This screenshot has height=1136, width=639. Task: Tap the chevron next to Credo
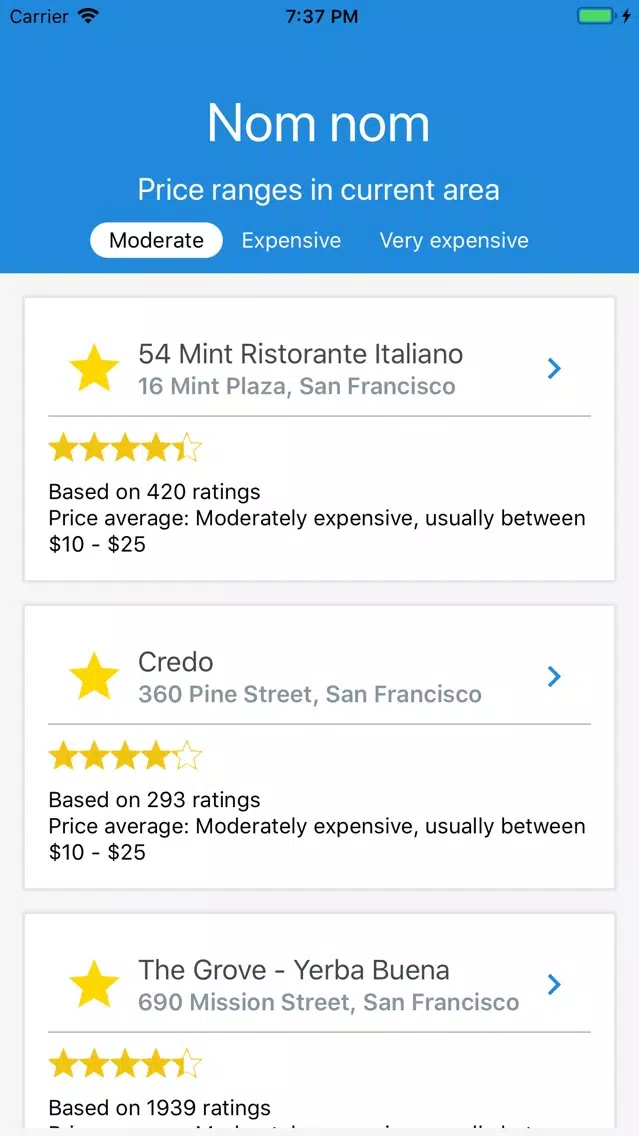(x=554, y=677)
